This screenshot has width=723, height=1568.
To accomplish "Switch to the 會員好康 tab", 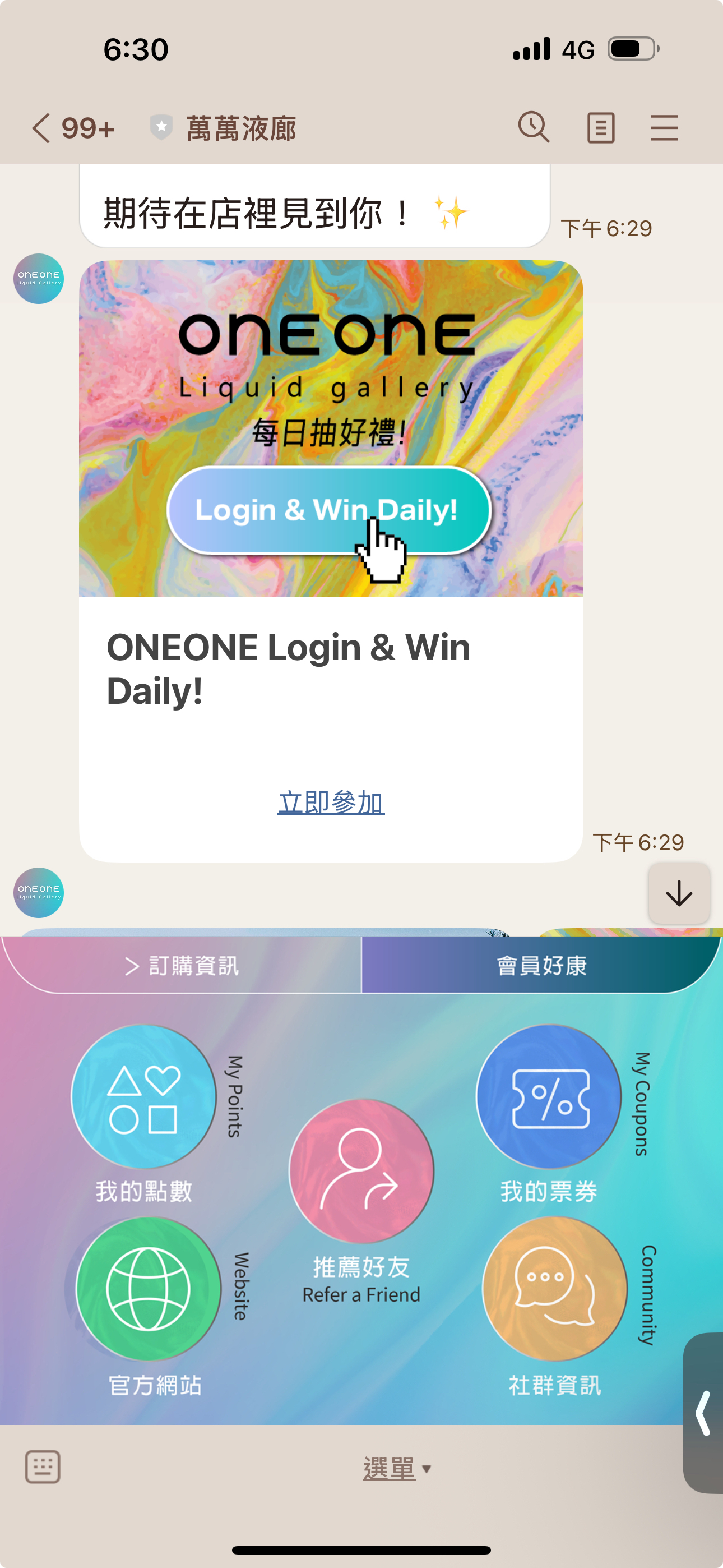I will (541, 965).
